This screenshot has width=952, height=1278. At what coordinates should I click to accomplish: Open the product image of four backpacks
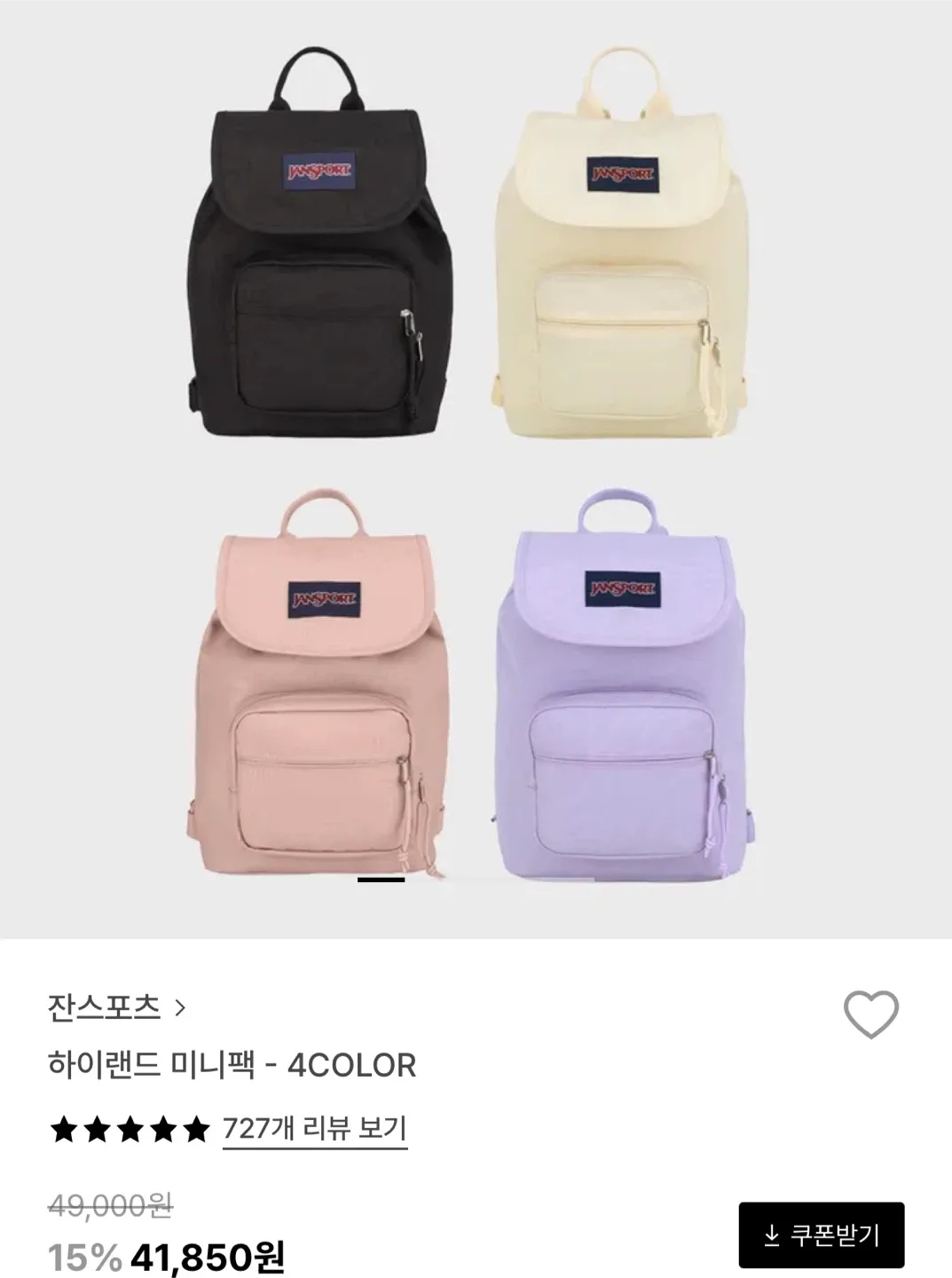click(476, 469)
